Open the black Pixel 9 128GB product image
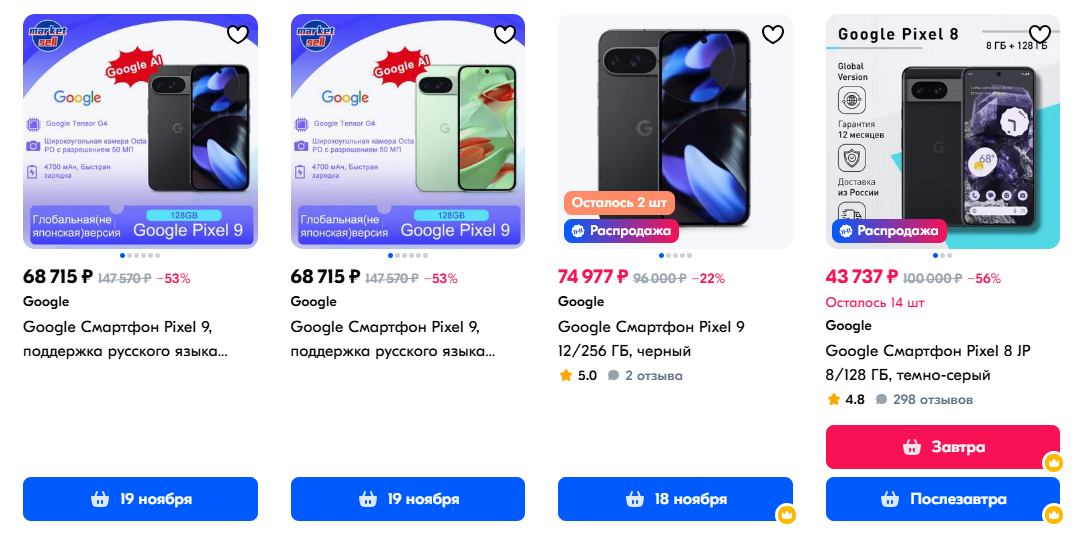This screenshot has height=534, width=1083. tap(140, 130)
